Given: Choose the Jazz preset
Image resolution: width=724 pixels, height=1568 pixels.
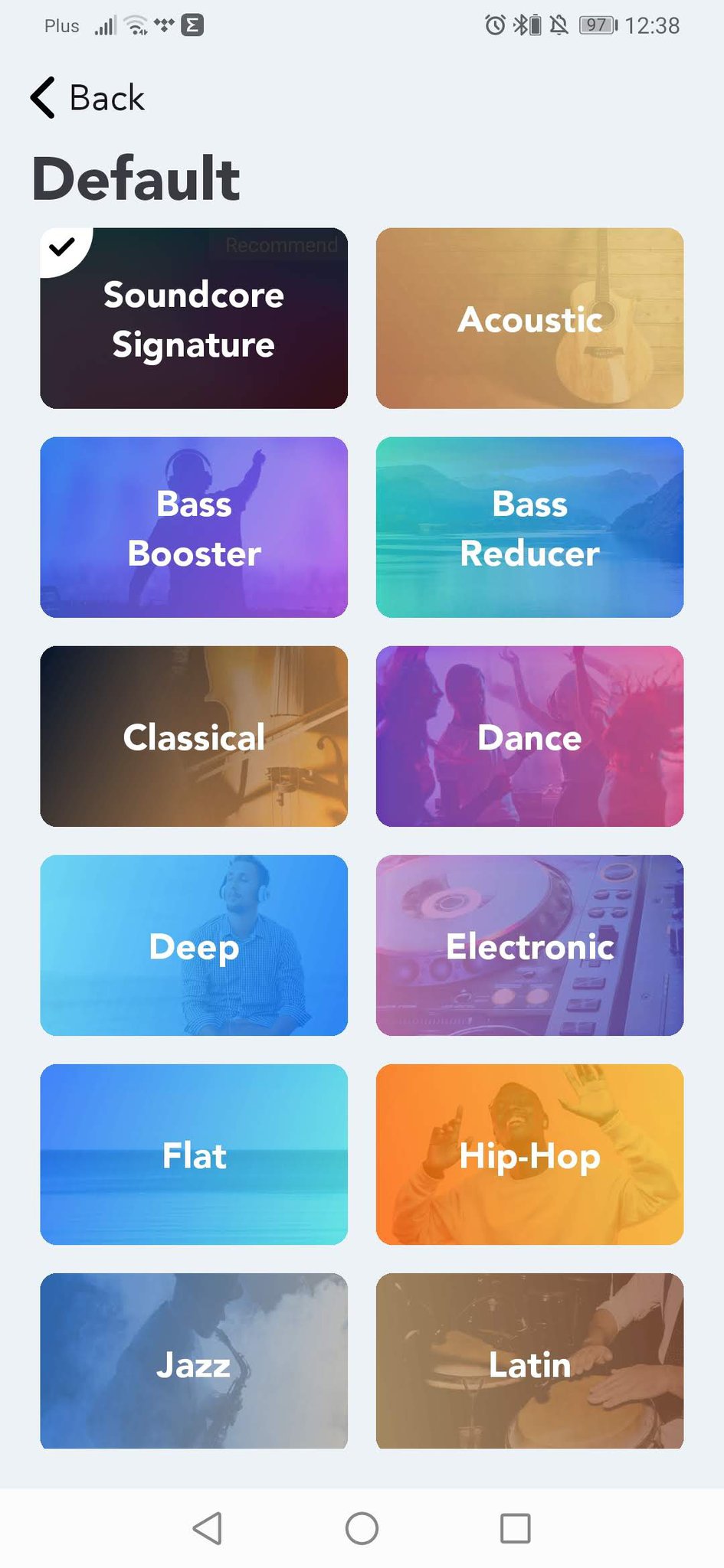Looking at the screenshot, I should tap(193, 1361).
